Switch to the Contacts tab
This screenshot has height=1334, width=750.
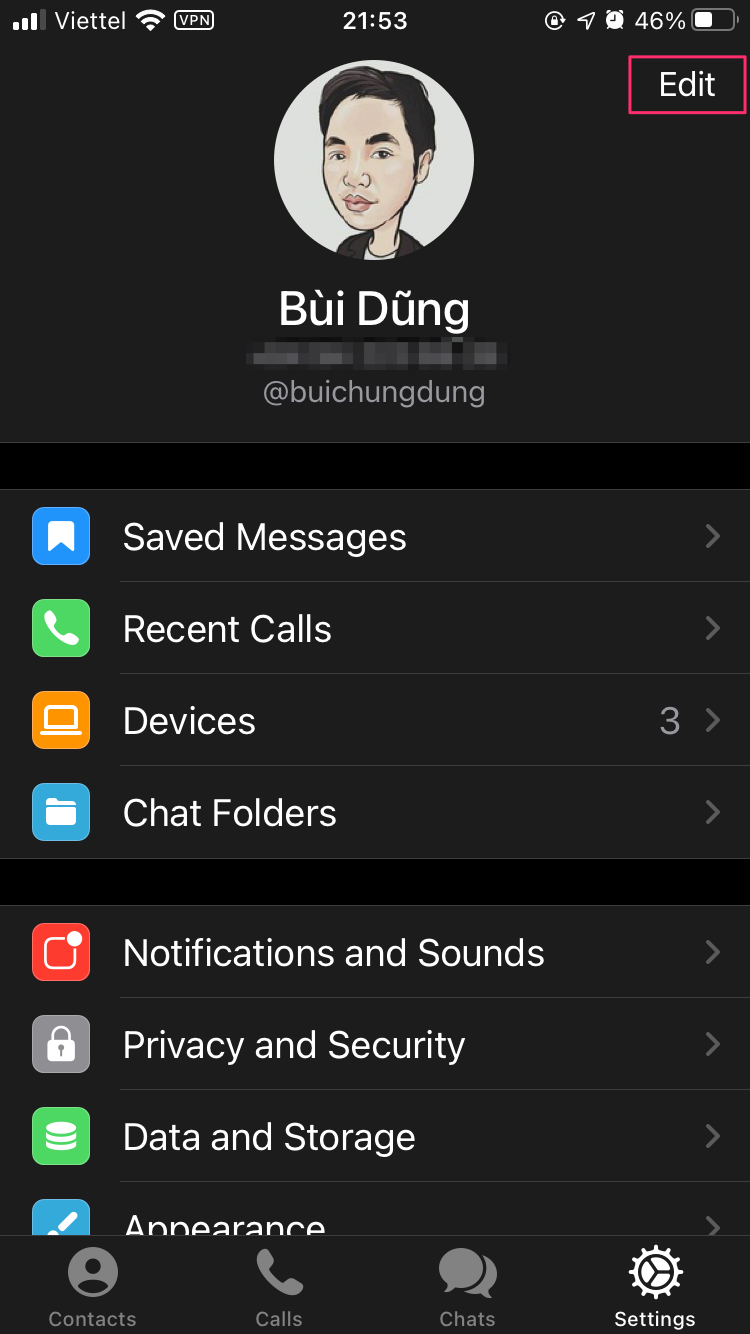click(x=93, y=1287)
